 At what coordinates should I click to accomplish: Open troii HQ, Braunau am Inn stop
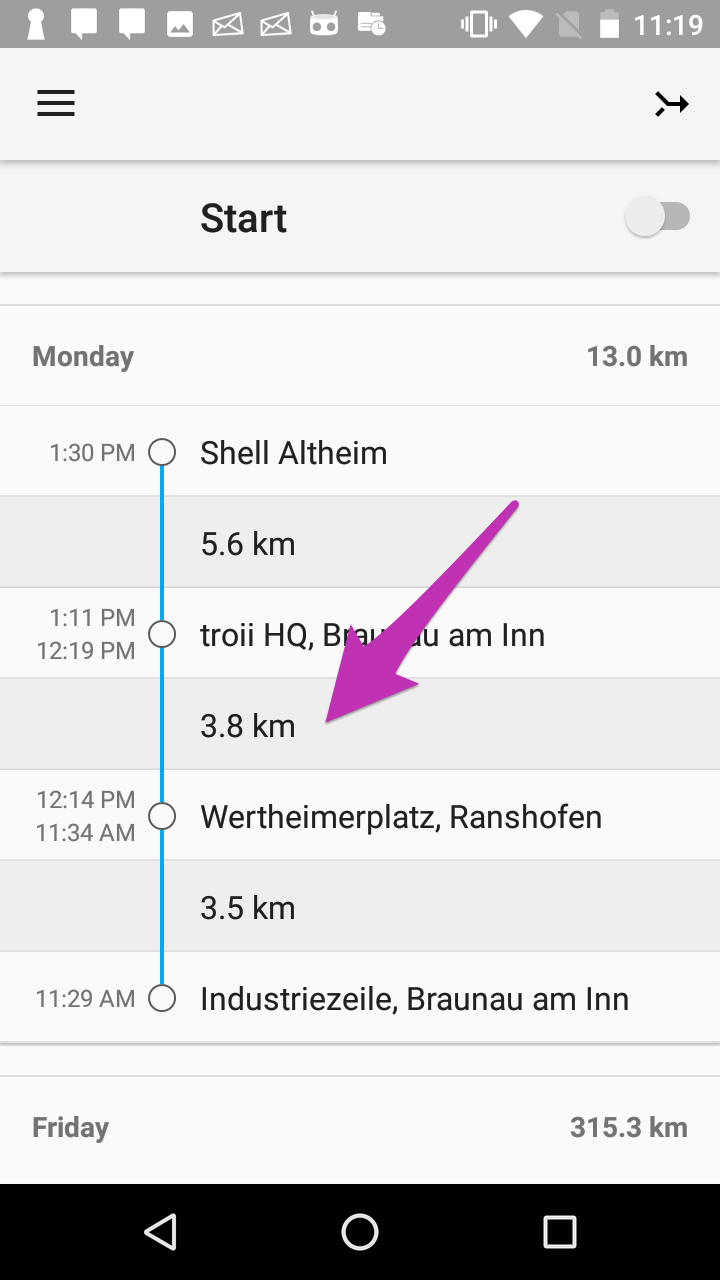coord(372,635)
